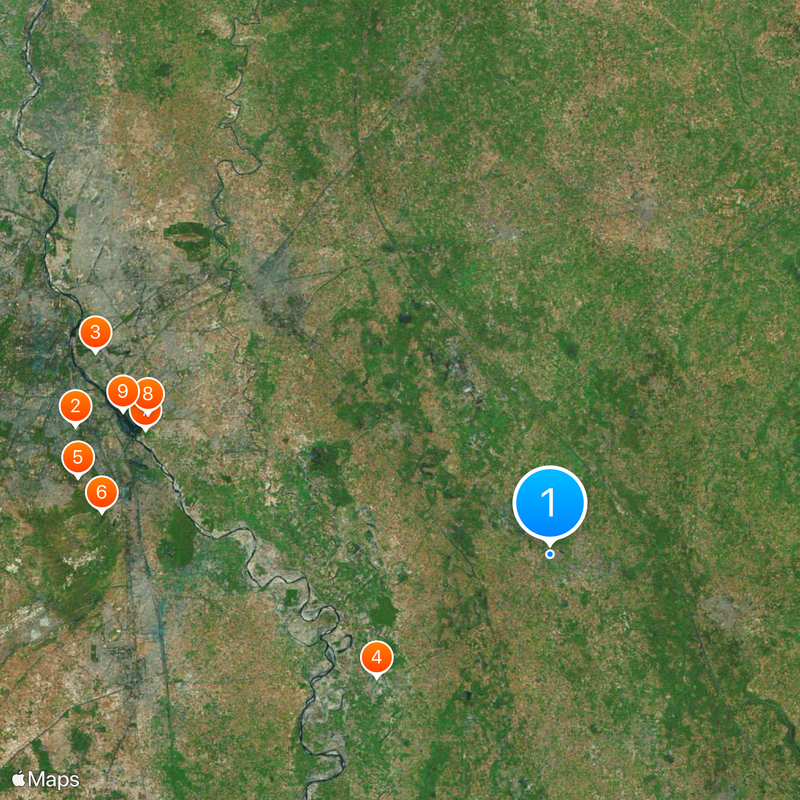Select the orange pin numbered 4
Image resolution: width=800 pixels, height=800 pixels.
[x=377, y=657]
